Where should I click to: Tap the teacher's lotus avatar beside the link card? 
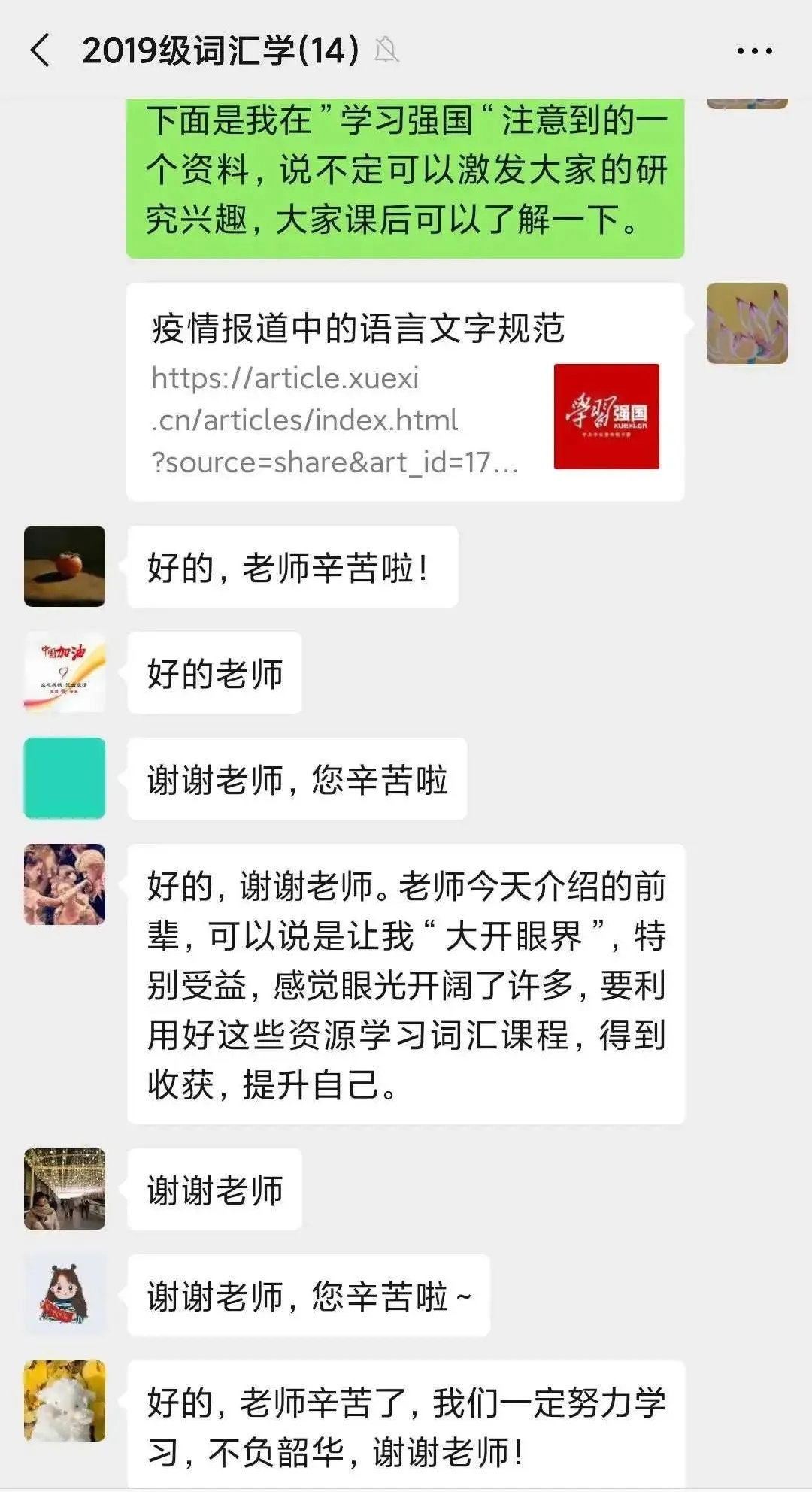(x=747, y=323)
